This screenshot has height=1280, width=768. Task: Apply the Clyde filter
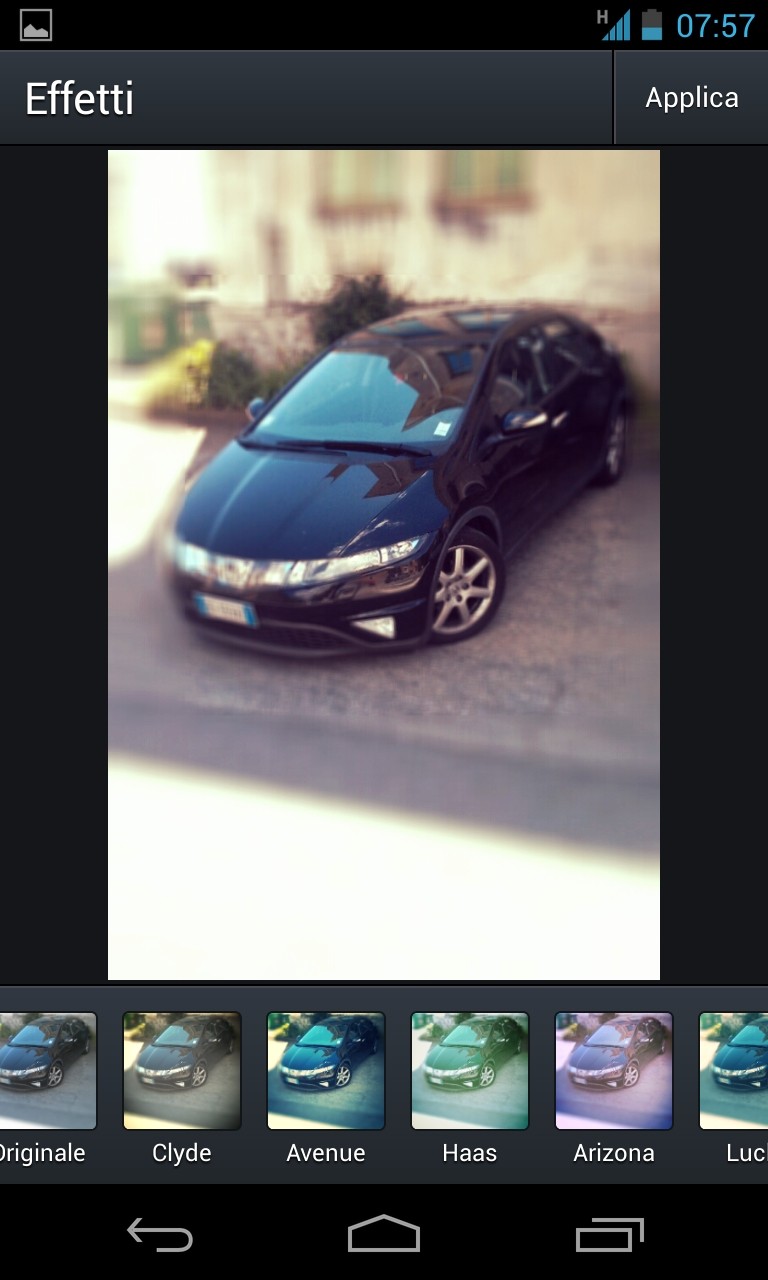pos(182,1071)
